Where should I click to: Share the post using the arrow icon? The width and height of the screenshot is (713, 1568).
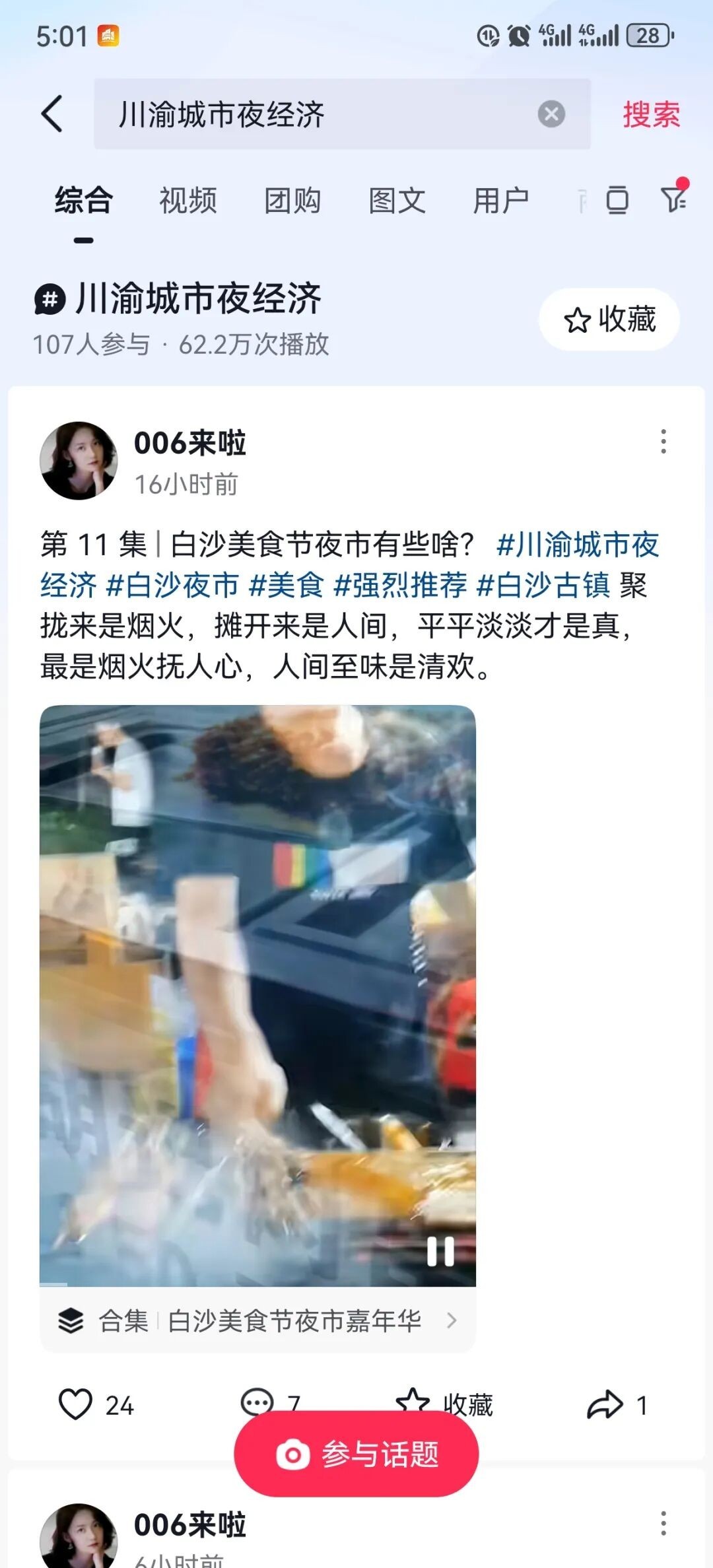coord(604,1404)
